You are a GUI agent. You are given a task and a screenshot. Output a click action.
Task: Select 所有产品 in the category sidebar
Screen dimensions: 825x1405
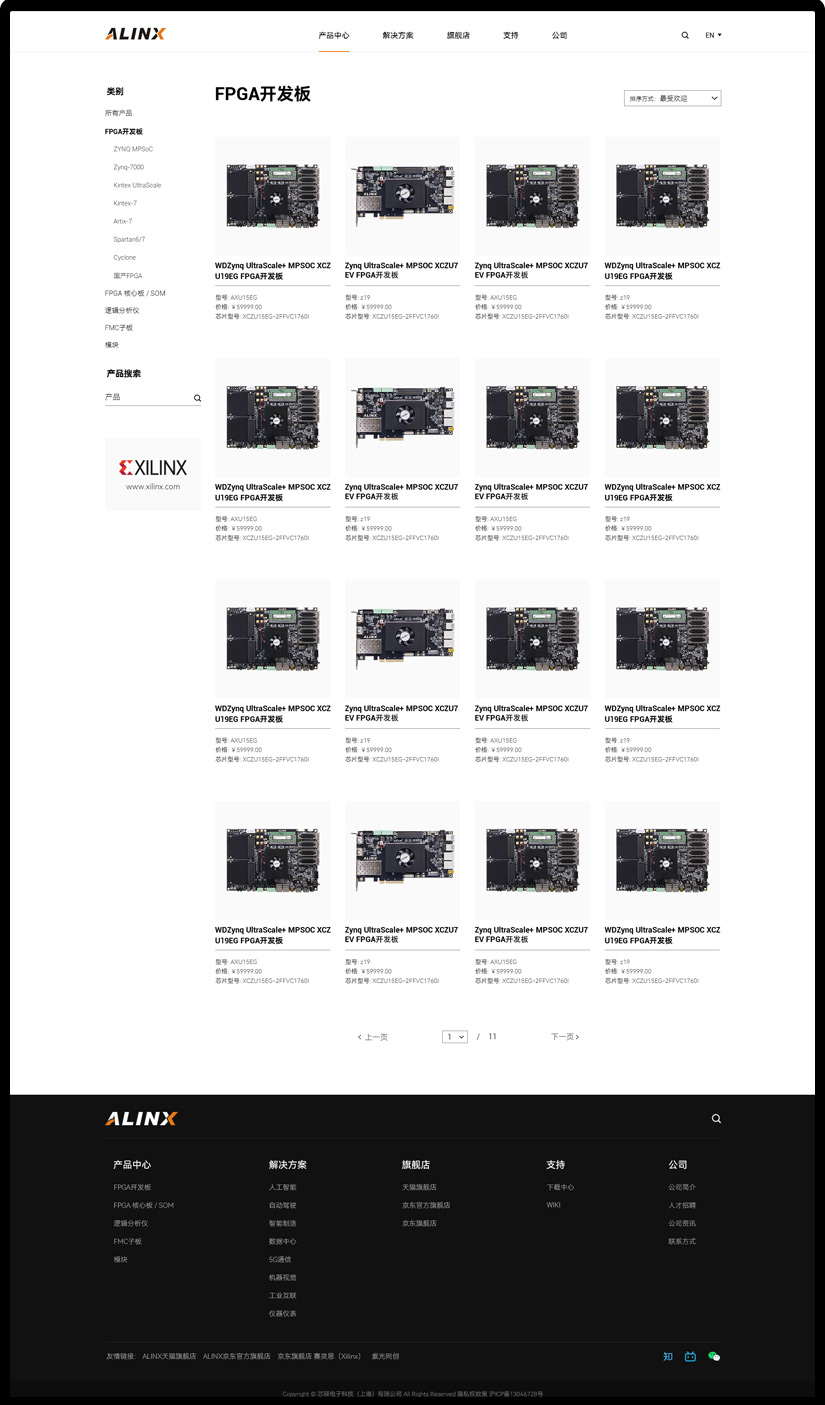tap(118, 113)
